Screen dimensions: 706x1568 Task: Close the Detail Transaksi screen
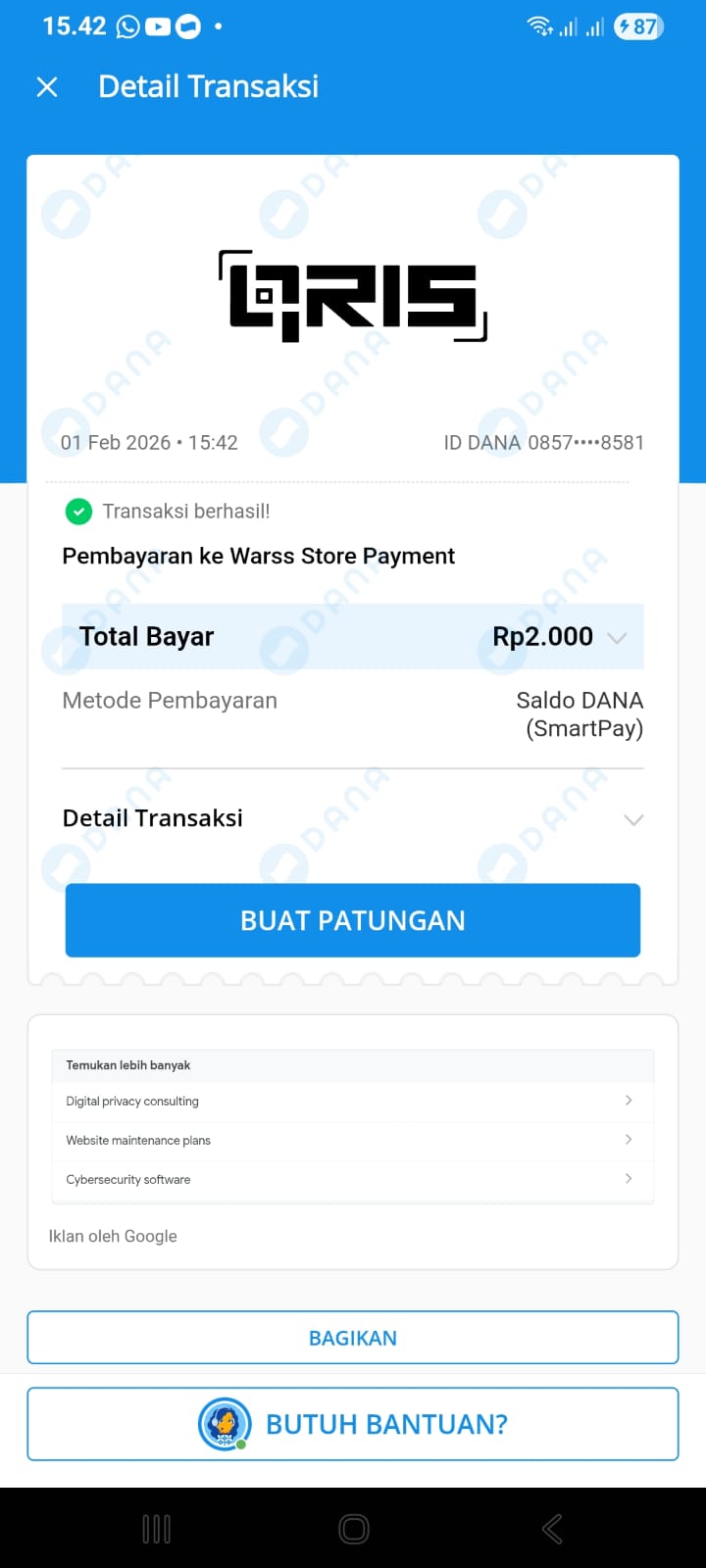click(46, 87)
